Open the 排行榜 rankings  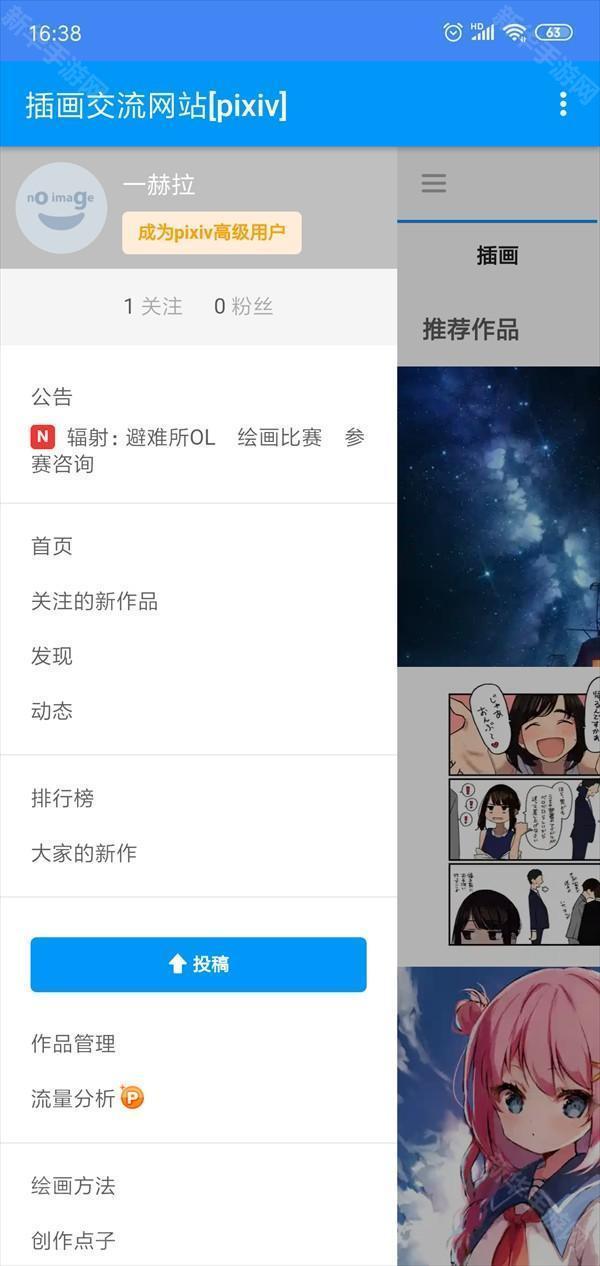point(62,798)
